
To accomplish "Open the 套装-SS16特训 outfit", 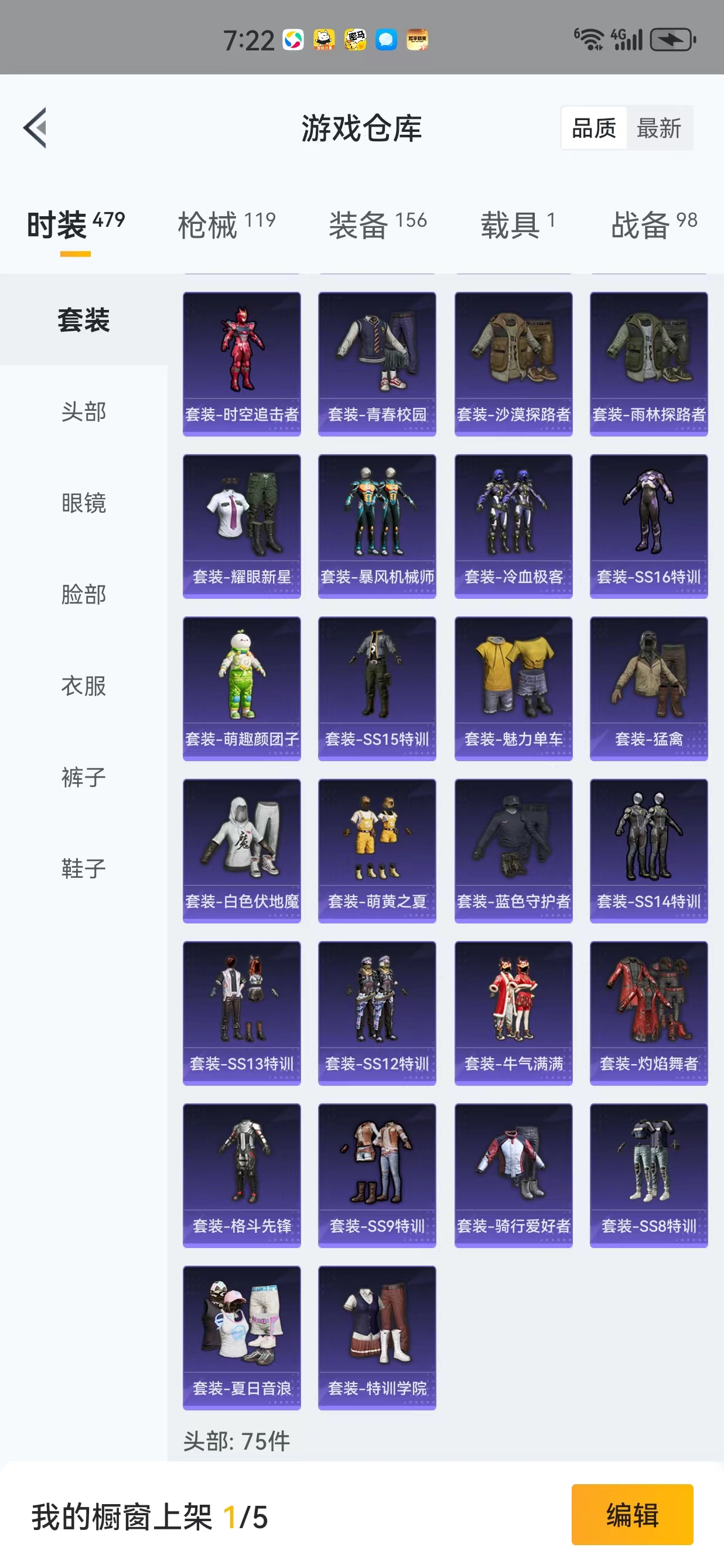I will click(x=648, y=526).
